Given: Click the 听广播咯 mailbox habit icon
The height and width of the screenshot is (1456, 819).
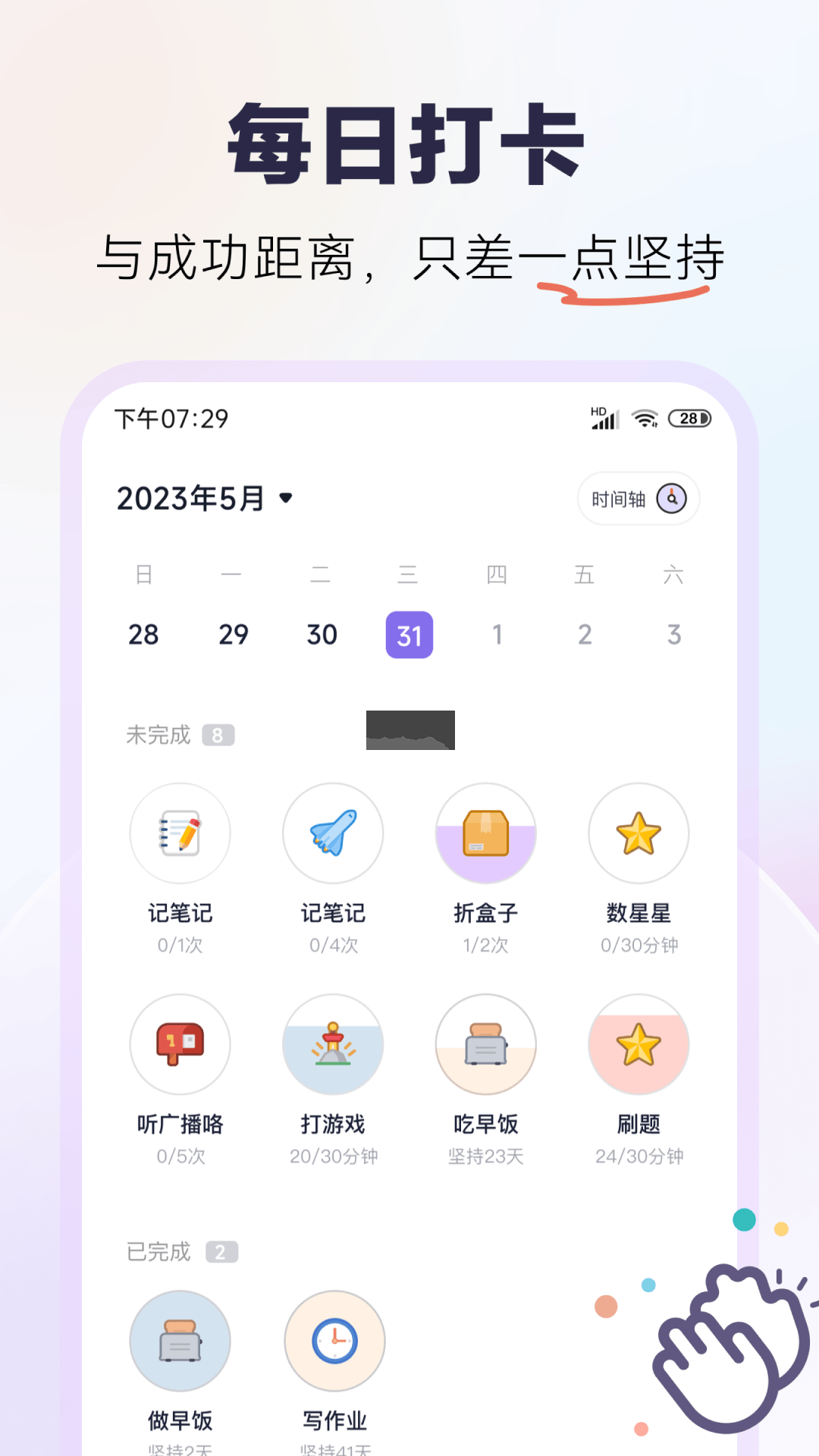Looking at the screenshot, I should pos(180,1044).
